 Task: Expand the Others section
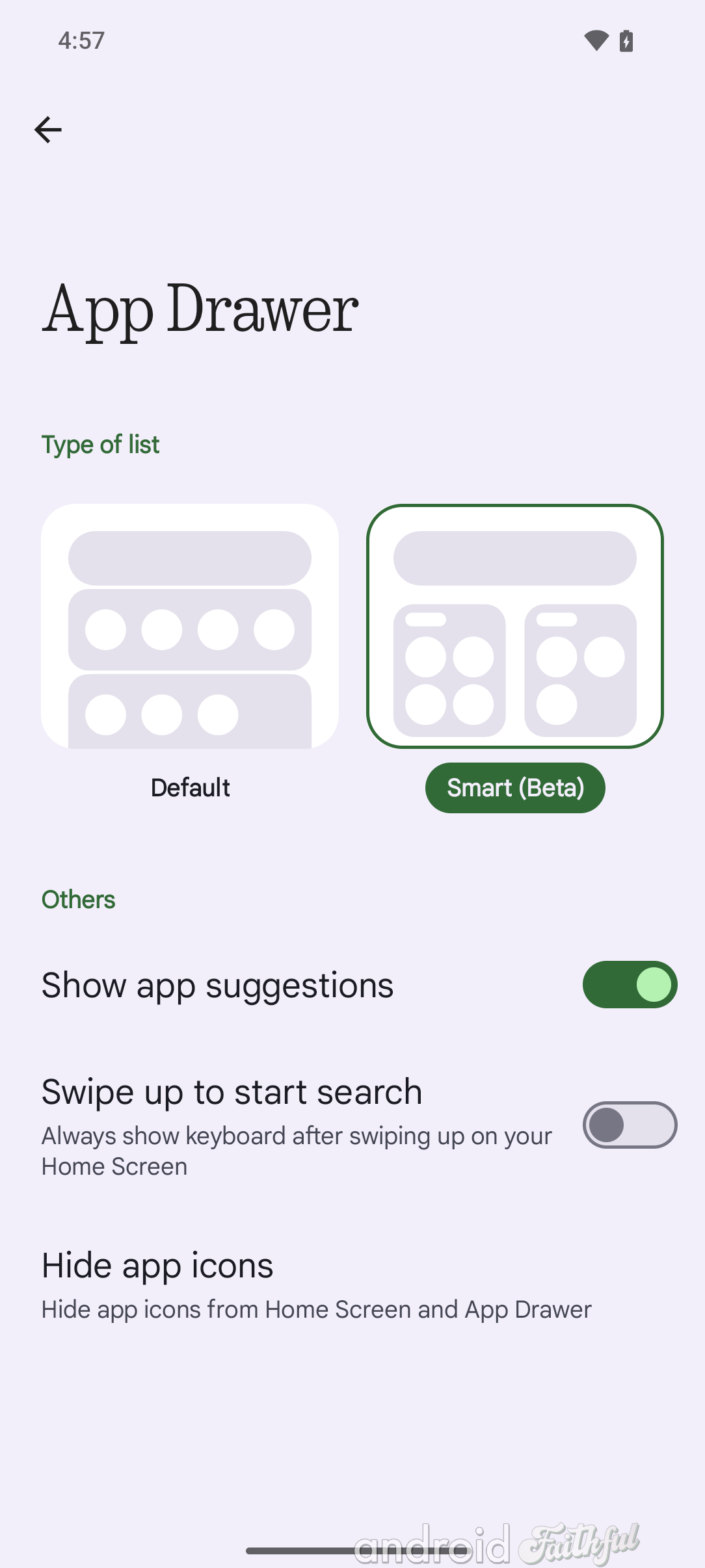coord(78,899)
